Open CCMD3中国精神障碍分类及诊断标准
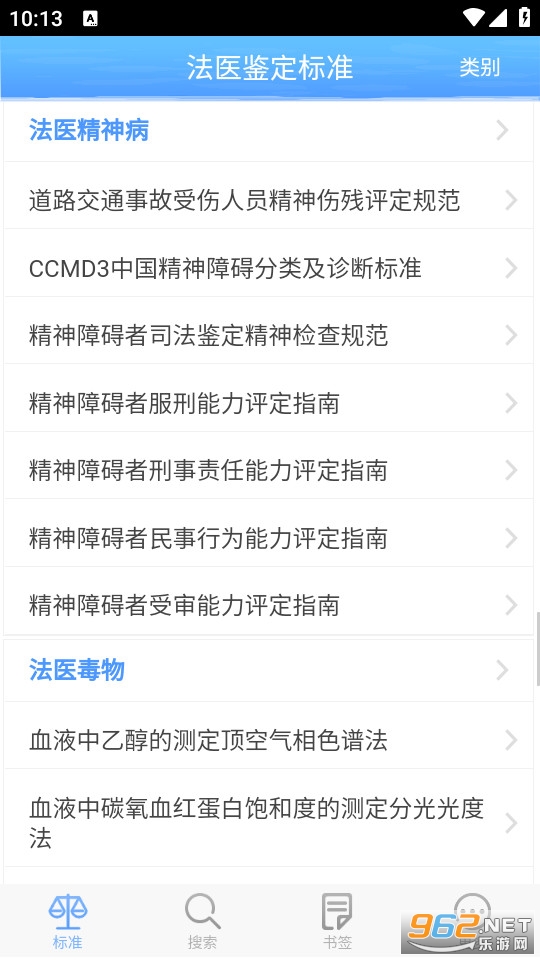Image resolution: width=540 pixels, height=960 pixels. point(268,268)
